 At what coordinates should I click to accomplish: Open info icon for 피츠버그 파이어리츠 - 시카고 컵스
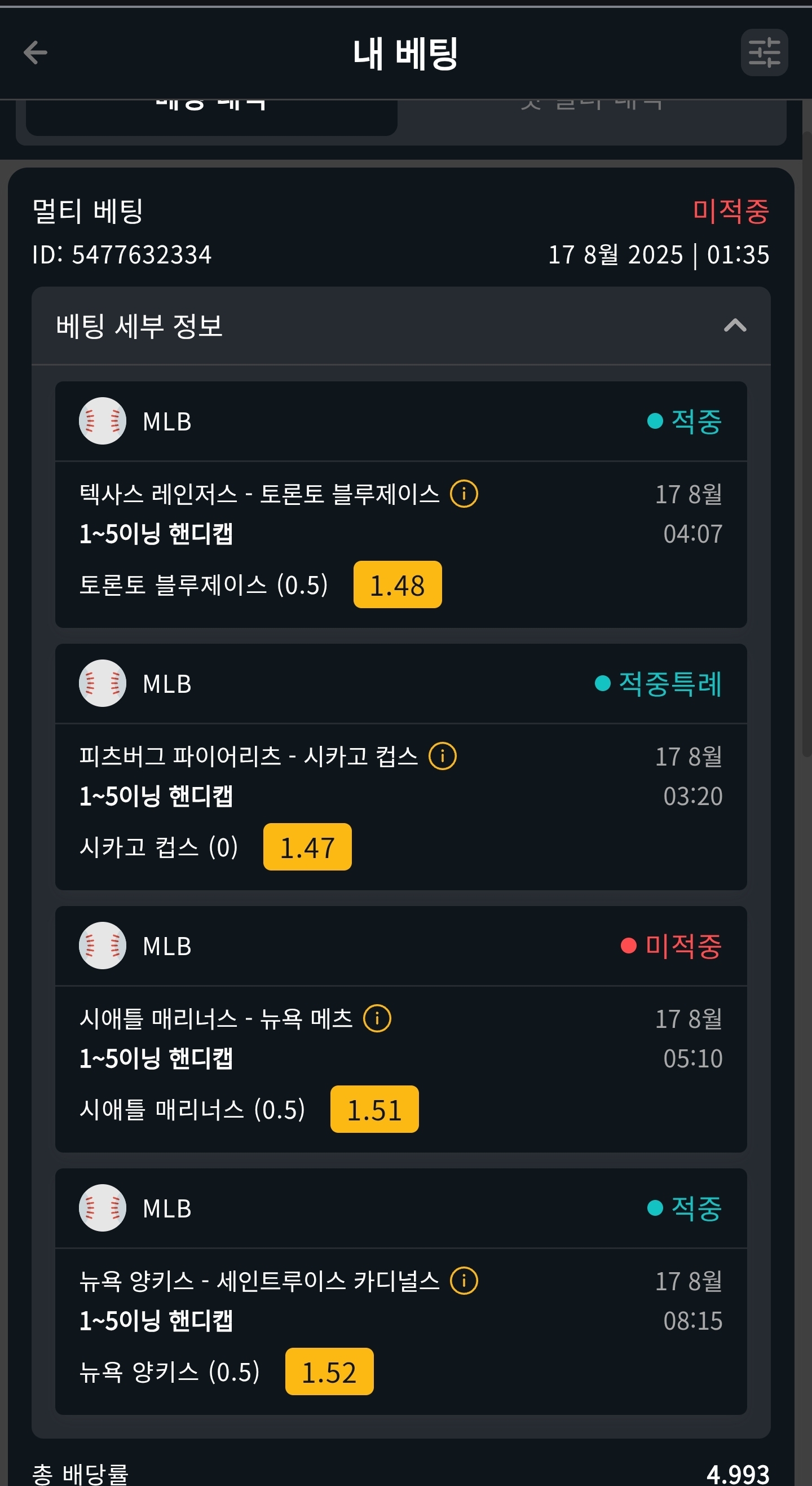(442, 755)
